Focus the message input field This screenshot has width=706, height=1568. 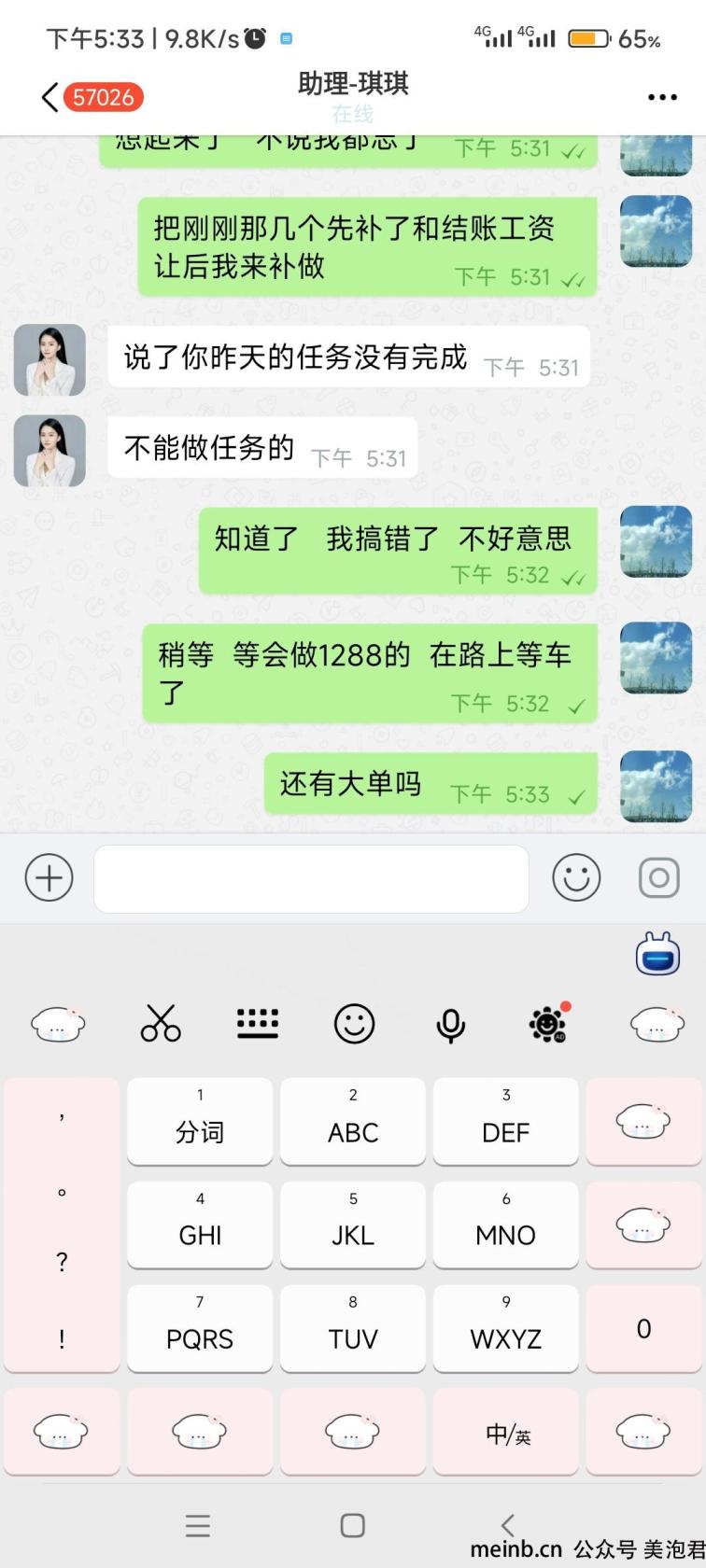click(311, 879)
